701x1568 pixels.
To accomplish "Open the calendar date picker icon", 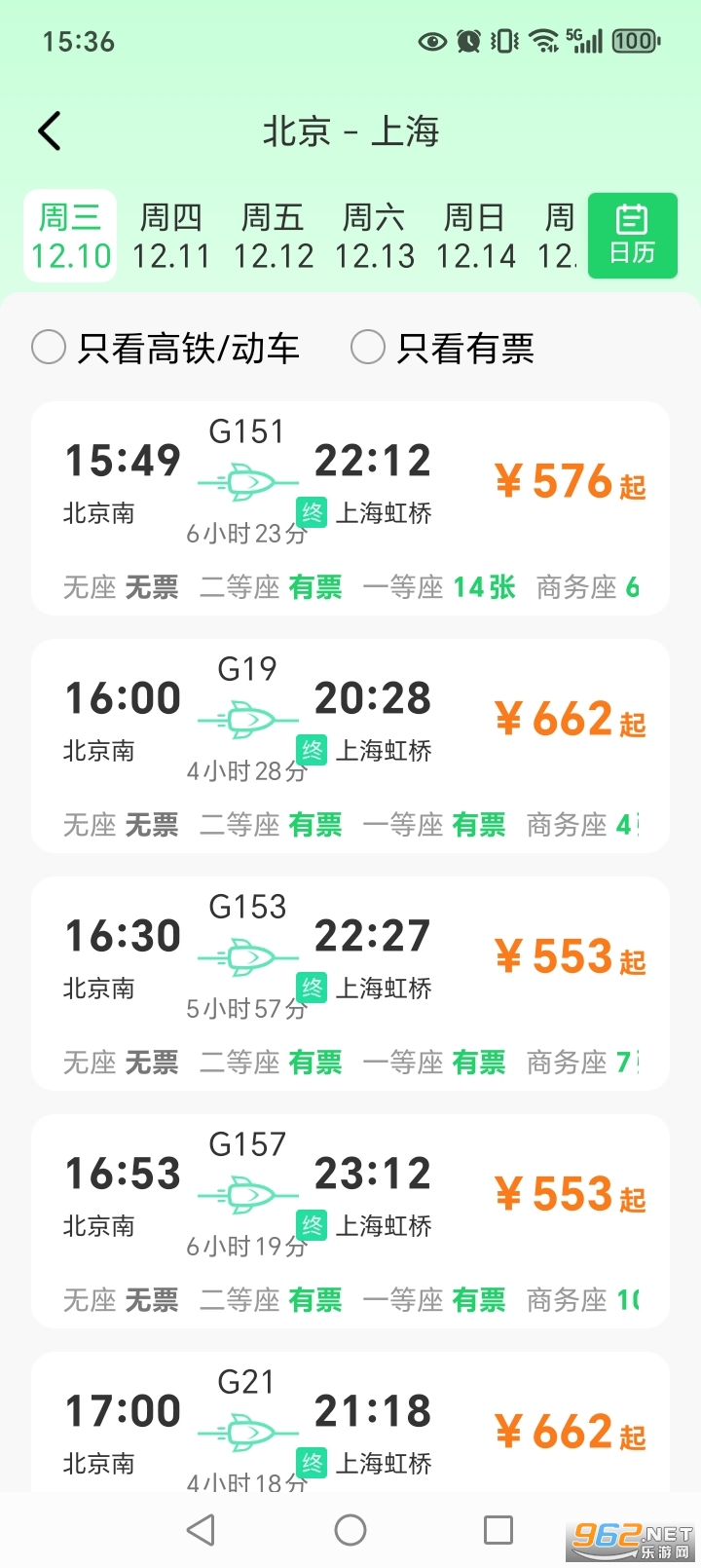I will click(x=632, y=235).
